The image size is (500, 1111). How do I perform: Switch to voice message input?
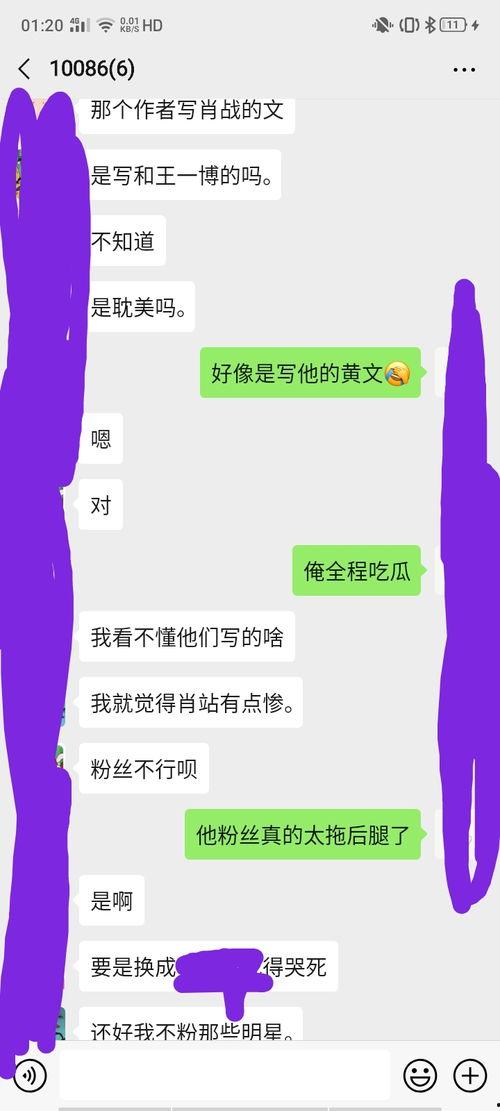(x=30, y=1076)
